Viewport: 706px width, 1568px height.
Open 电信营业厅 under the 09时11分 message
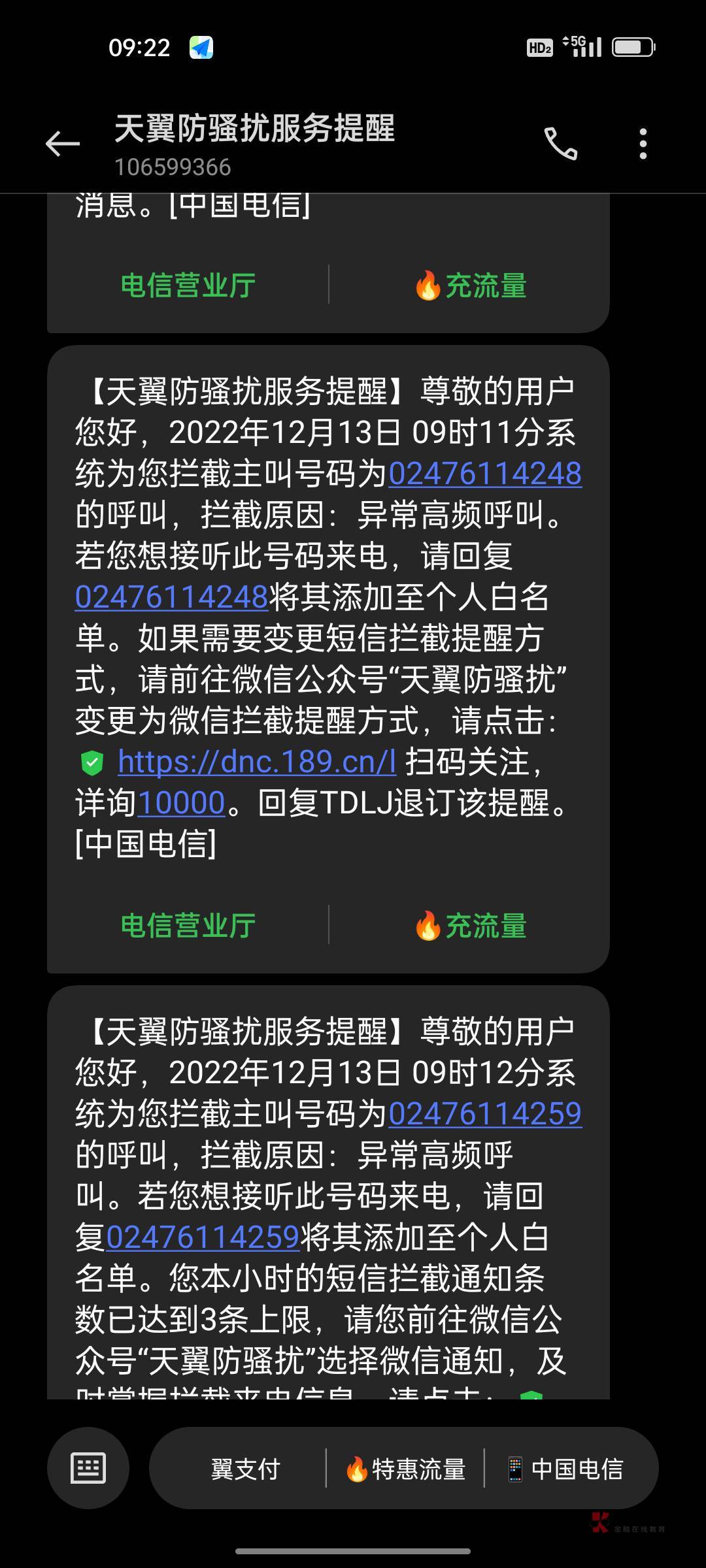point(188,926)
